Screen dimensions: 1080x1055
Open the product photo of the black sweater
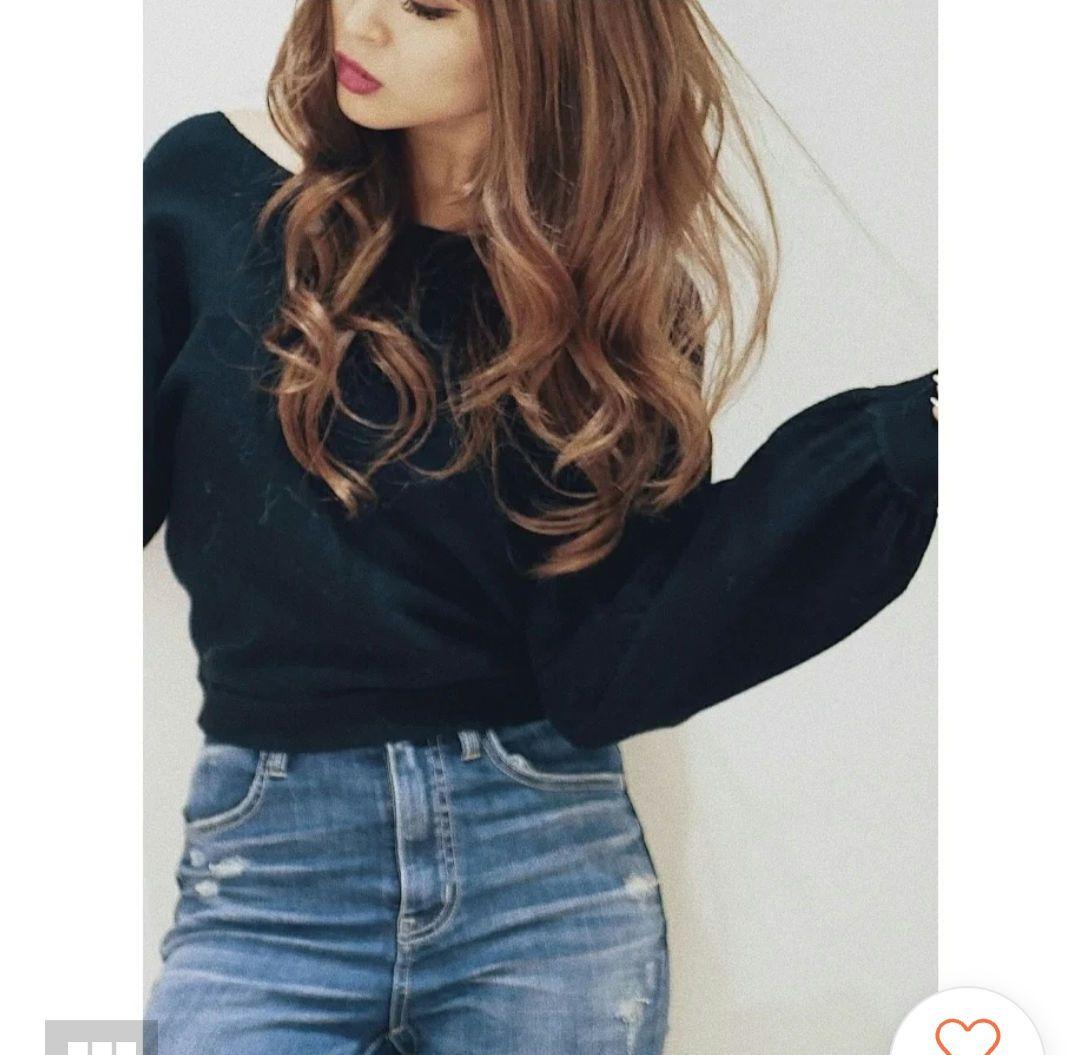tap(540, 500)
